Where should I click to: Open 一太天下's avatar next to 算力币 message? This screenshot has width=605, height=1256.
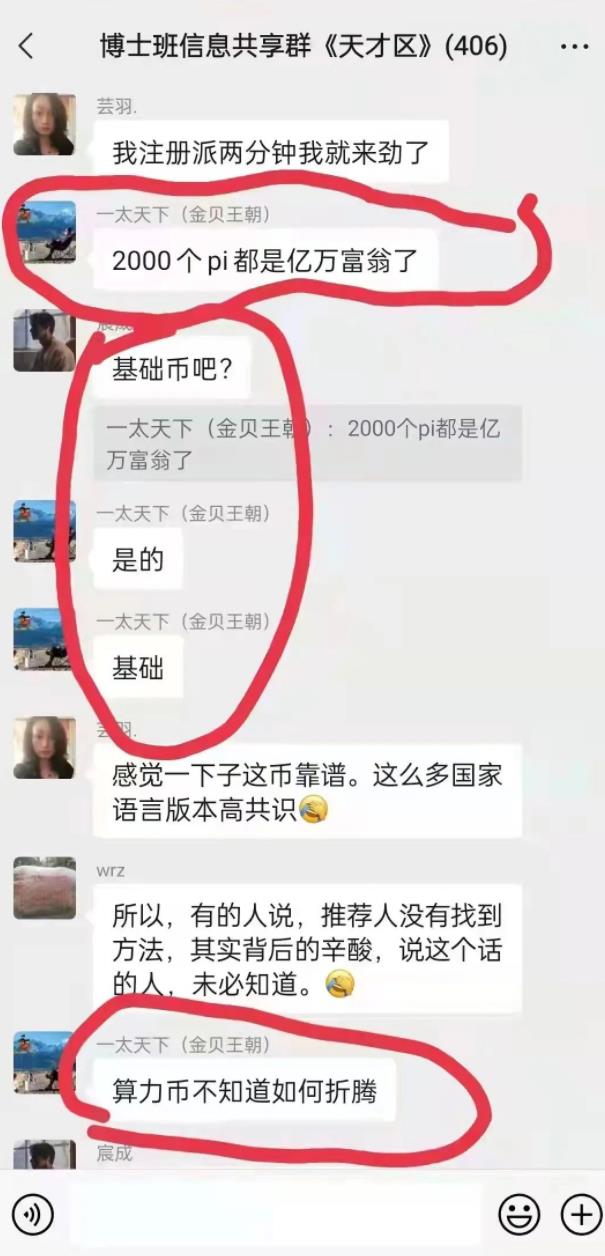point(44,1062)
